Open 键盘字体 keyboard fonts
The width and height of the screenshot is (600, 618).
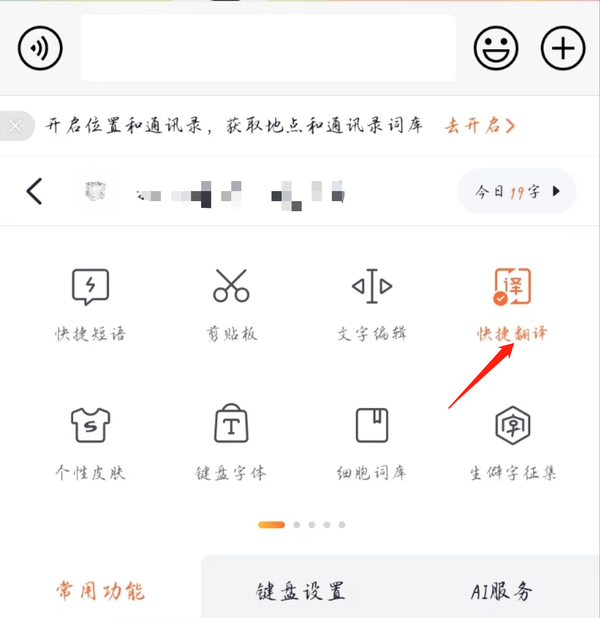pos(231,442)
